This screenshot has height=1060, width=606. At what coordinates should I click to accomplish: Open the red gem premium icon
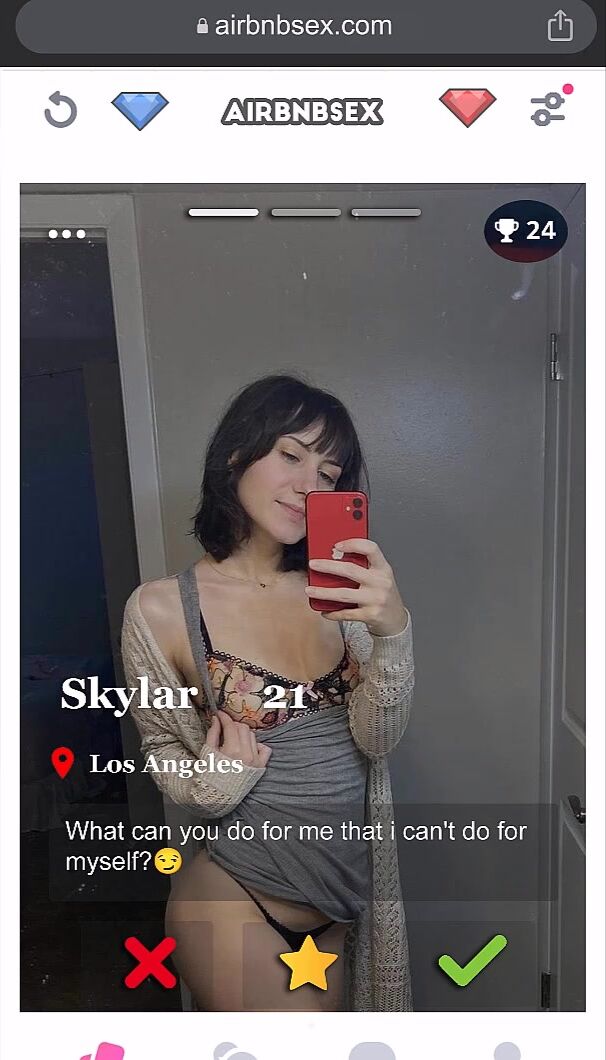click(467, 108)
